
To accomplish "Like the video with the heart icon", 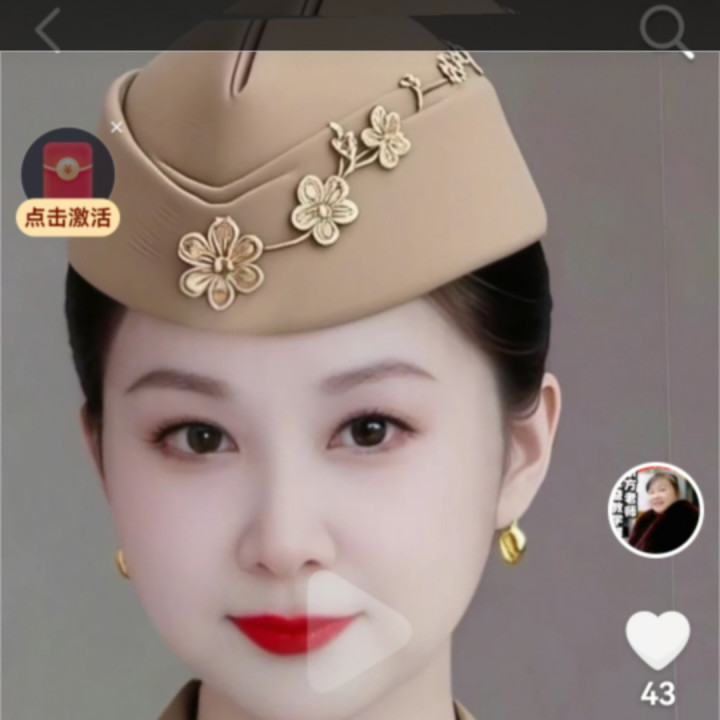I will pos(657,640).
